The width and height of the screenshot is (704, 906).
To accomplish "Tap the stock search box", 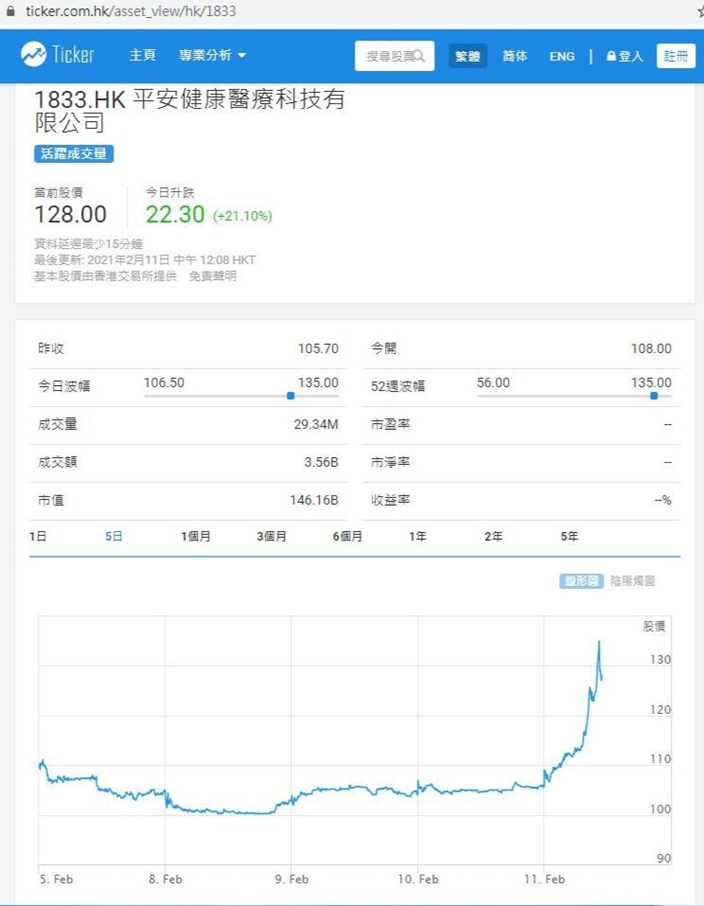I will coord(395,56).
